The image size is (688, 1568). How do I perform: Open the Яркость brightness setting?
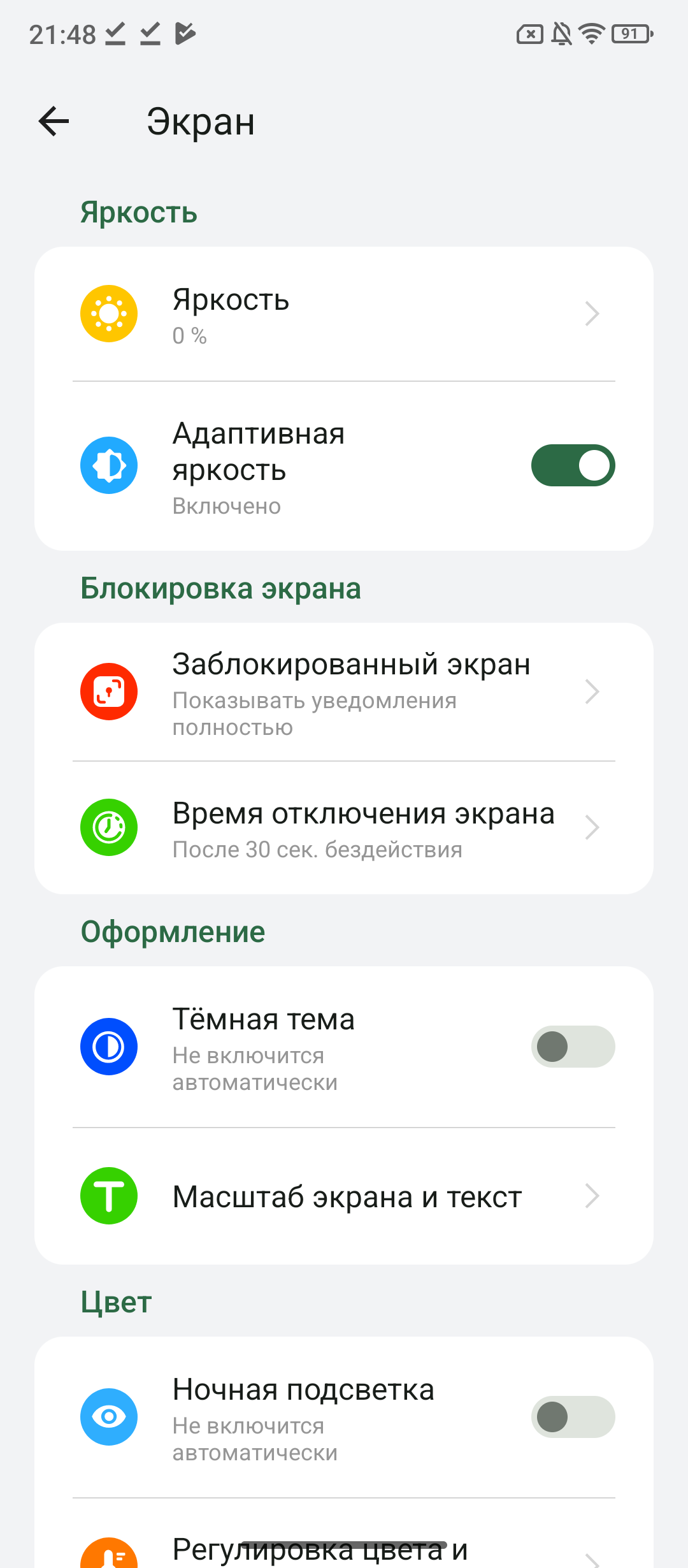(x=344, y=314)
